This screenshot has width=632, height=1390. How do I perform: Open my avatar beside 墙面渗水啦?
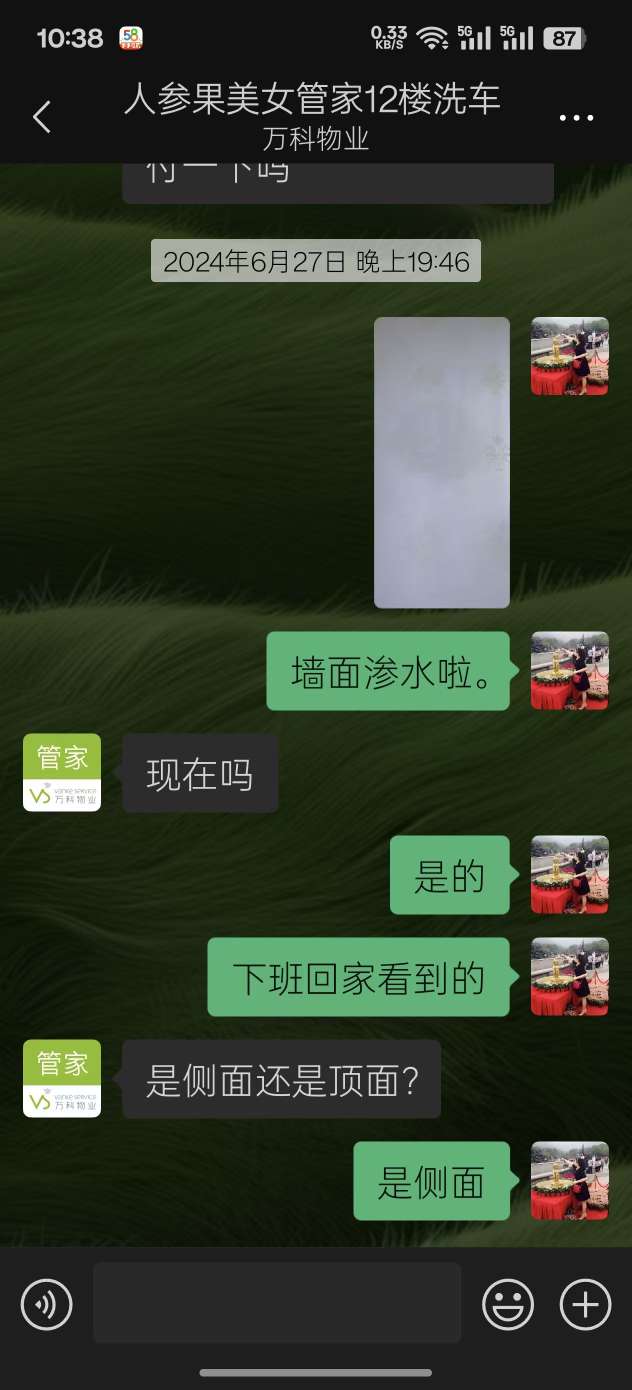(x=569, y=671)
